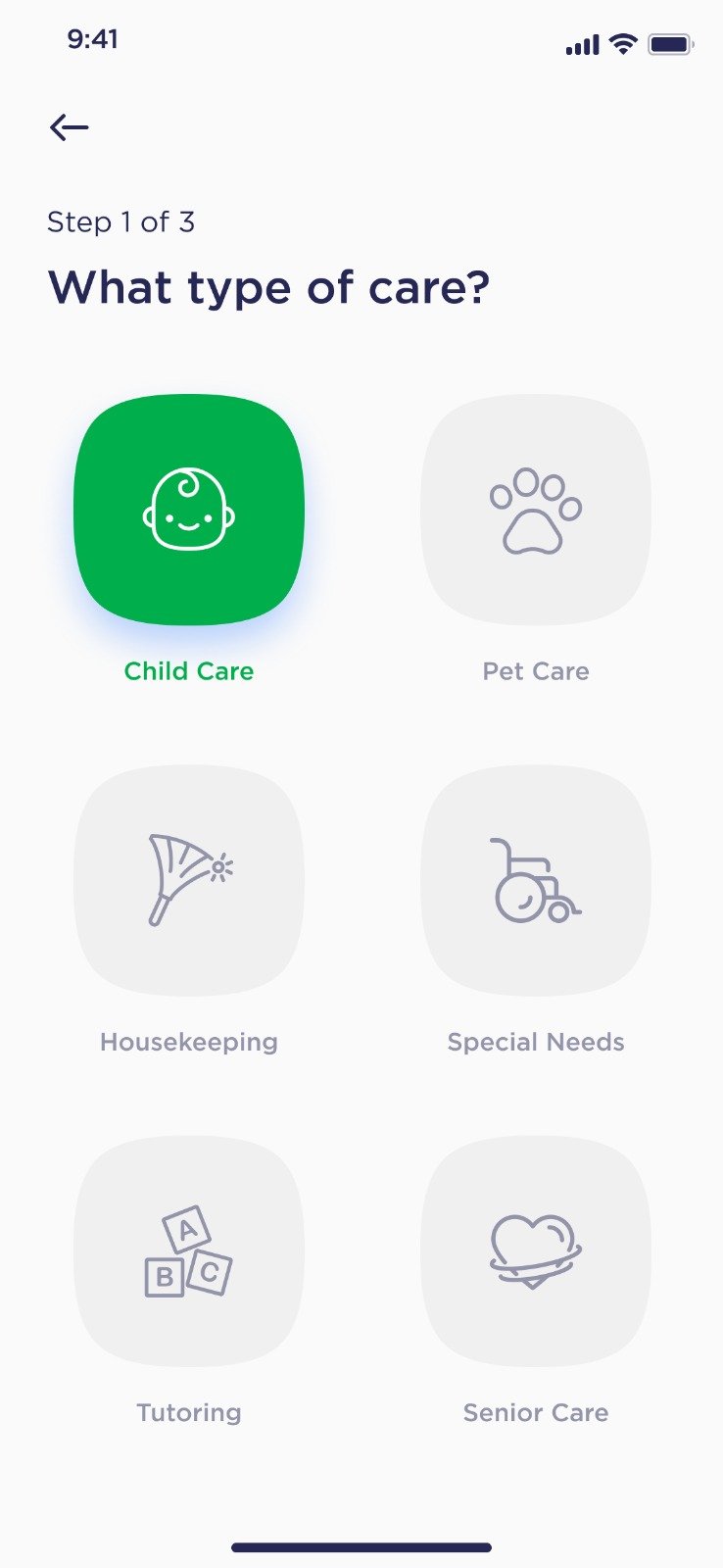The width and height of the screenshot is (723, 1568).
Task: Select the Senior Care heart icon
Action: pyautogui.click(x=536, y=1251)
